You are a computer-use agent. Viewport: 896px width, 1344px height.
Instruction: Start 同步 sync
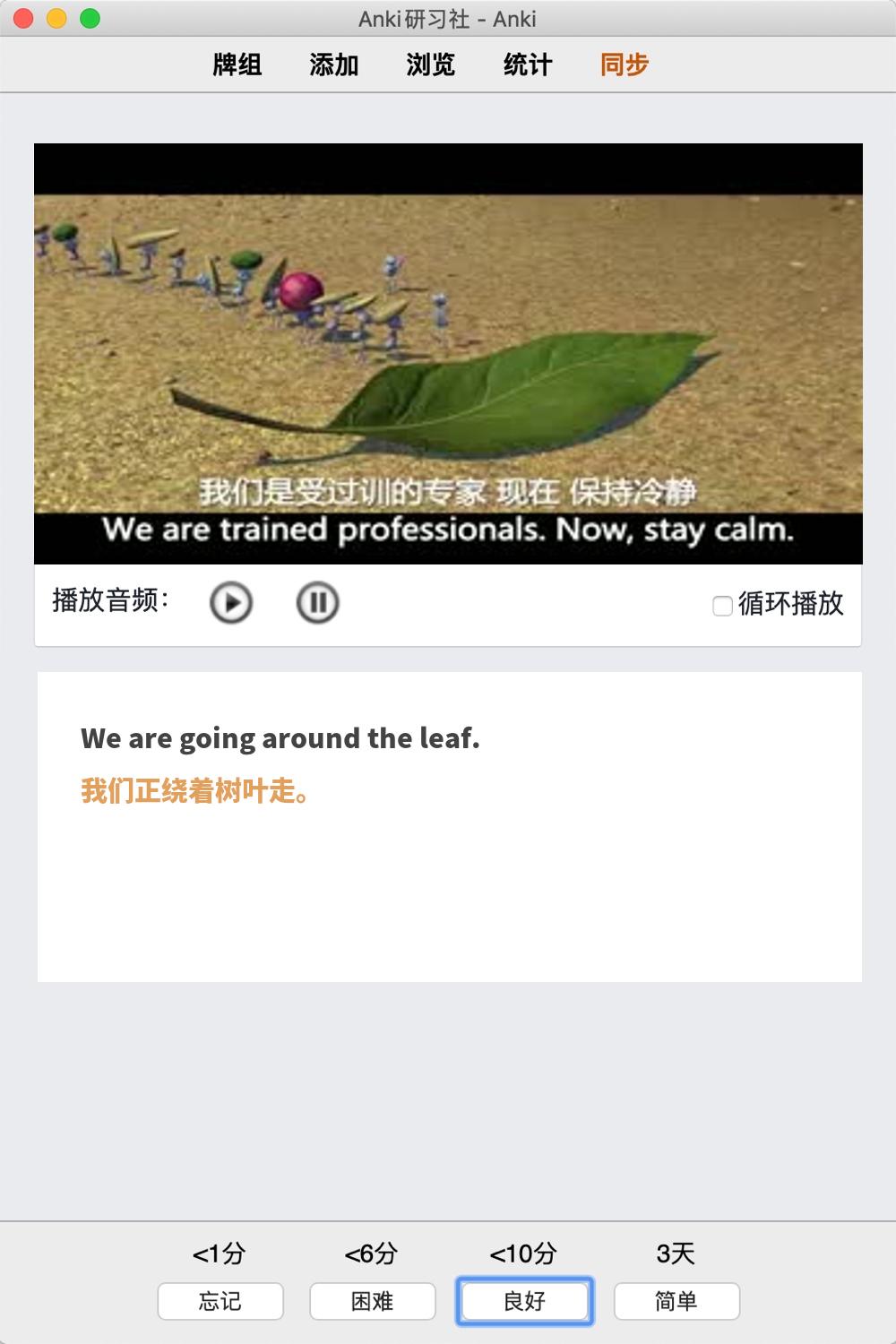click(625, 65)
